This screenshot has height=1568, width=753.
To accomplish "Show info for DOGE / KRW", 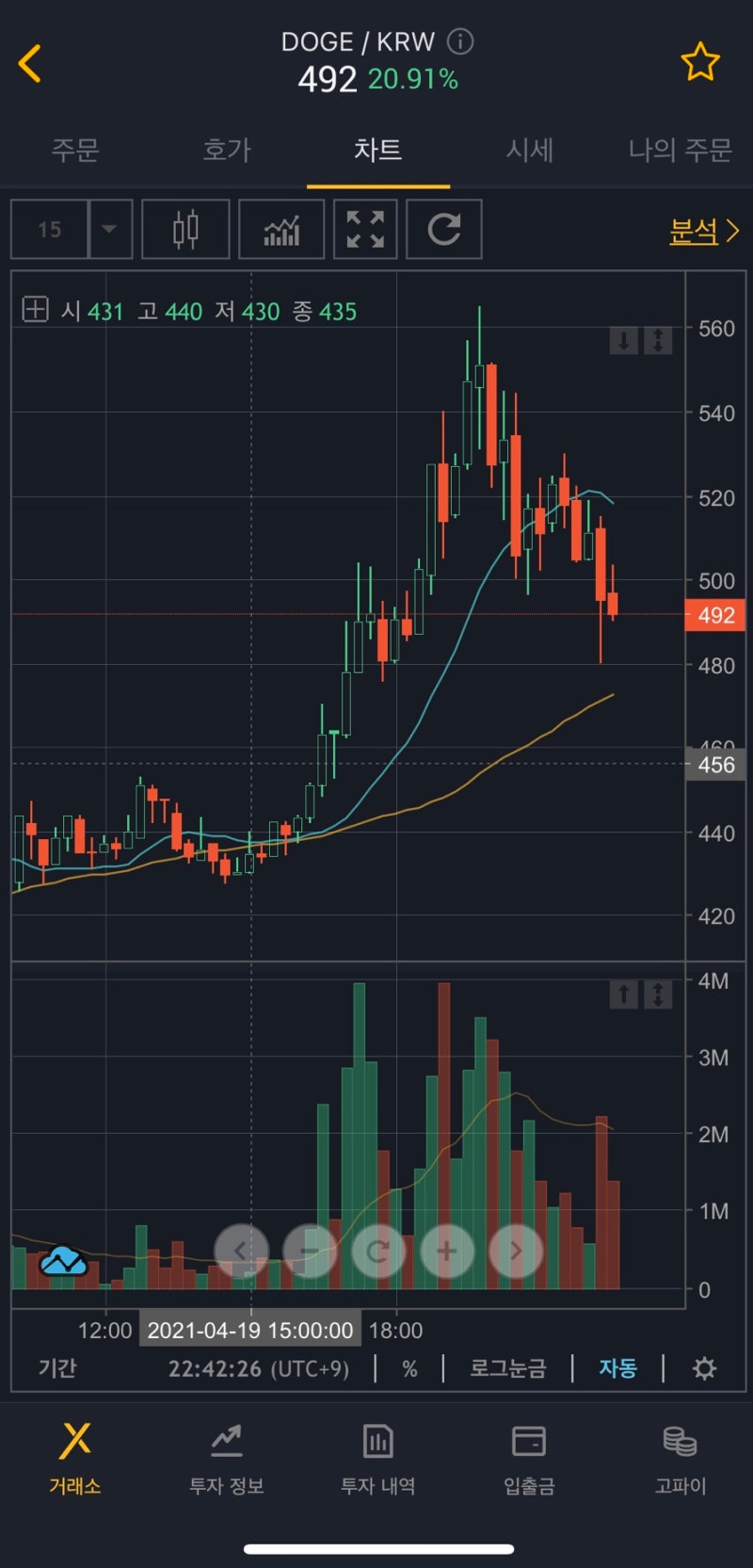I will [x=460, y=41].
